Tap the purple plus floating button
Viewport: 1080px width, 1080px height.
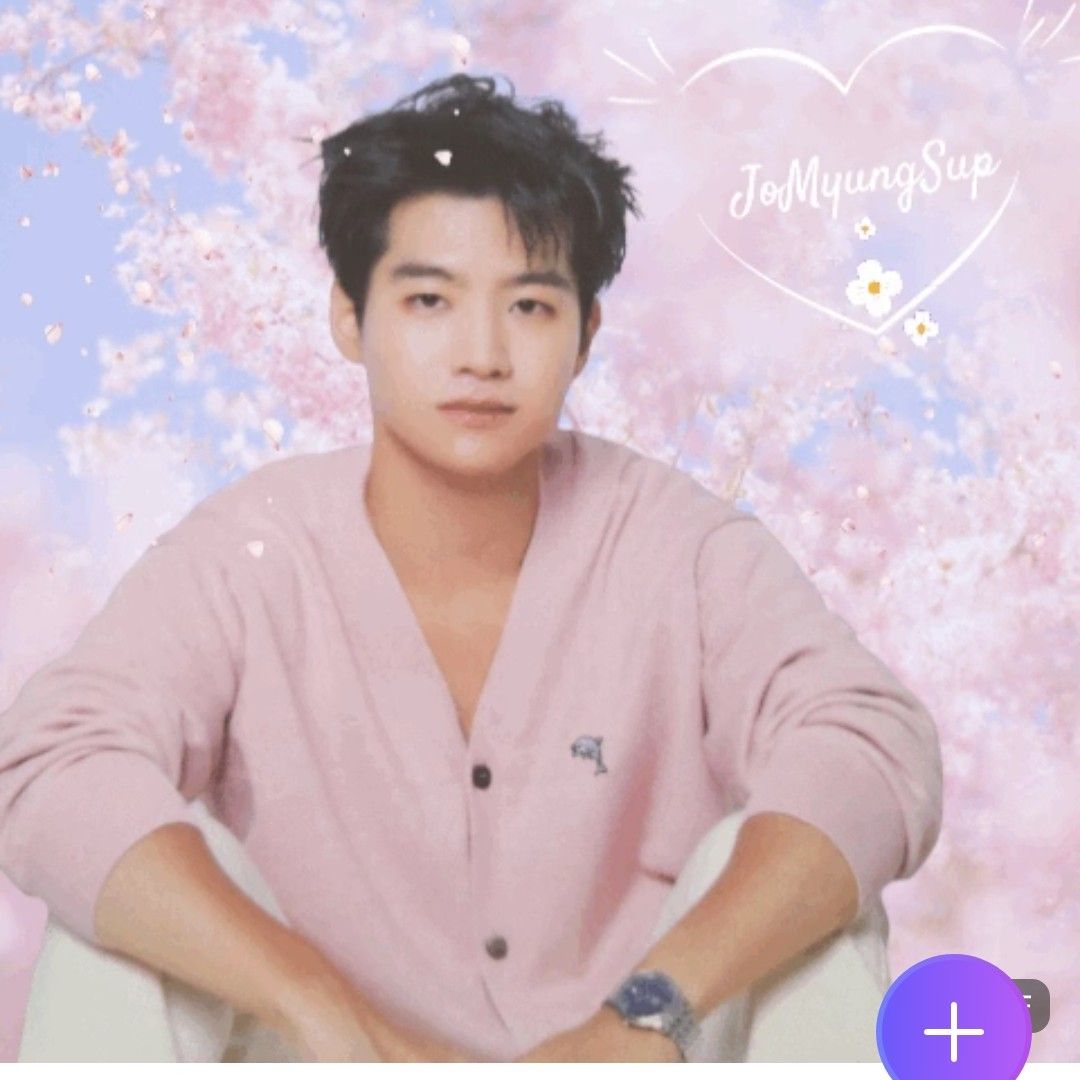pyautogui.click(x=953, y=1030)
